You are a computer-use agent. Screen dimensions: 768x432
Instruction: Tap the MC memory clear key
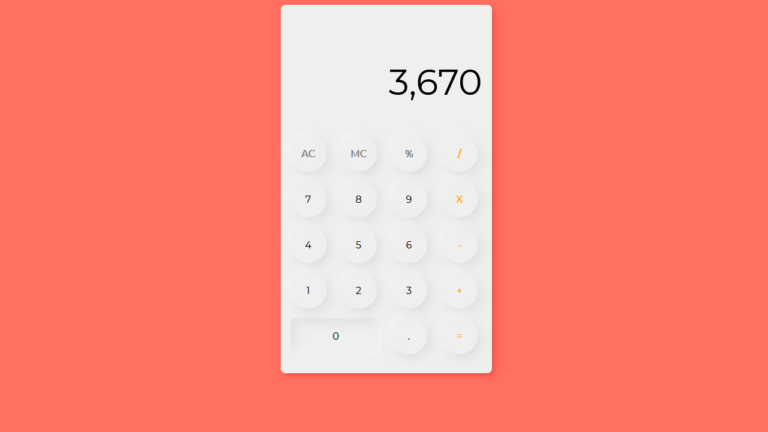[x=358, y=154]
